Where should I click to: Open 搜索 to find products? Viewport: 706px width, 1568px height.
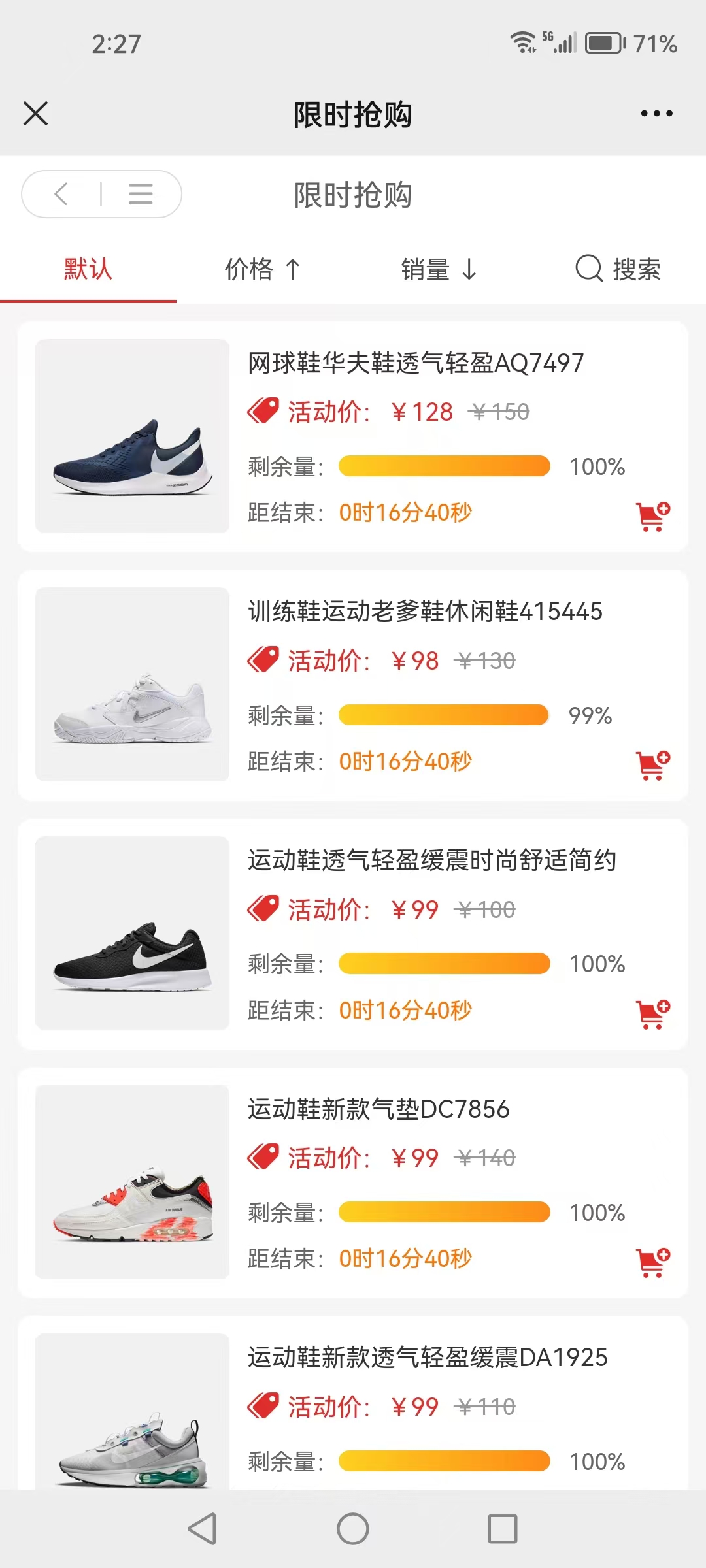(618, 269)
